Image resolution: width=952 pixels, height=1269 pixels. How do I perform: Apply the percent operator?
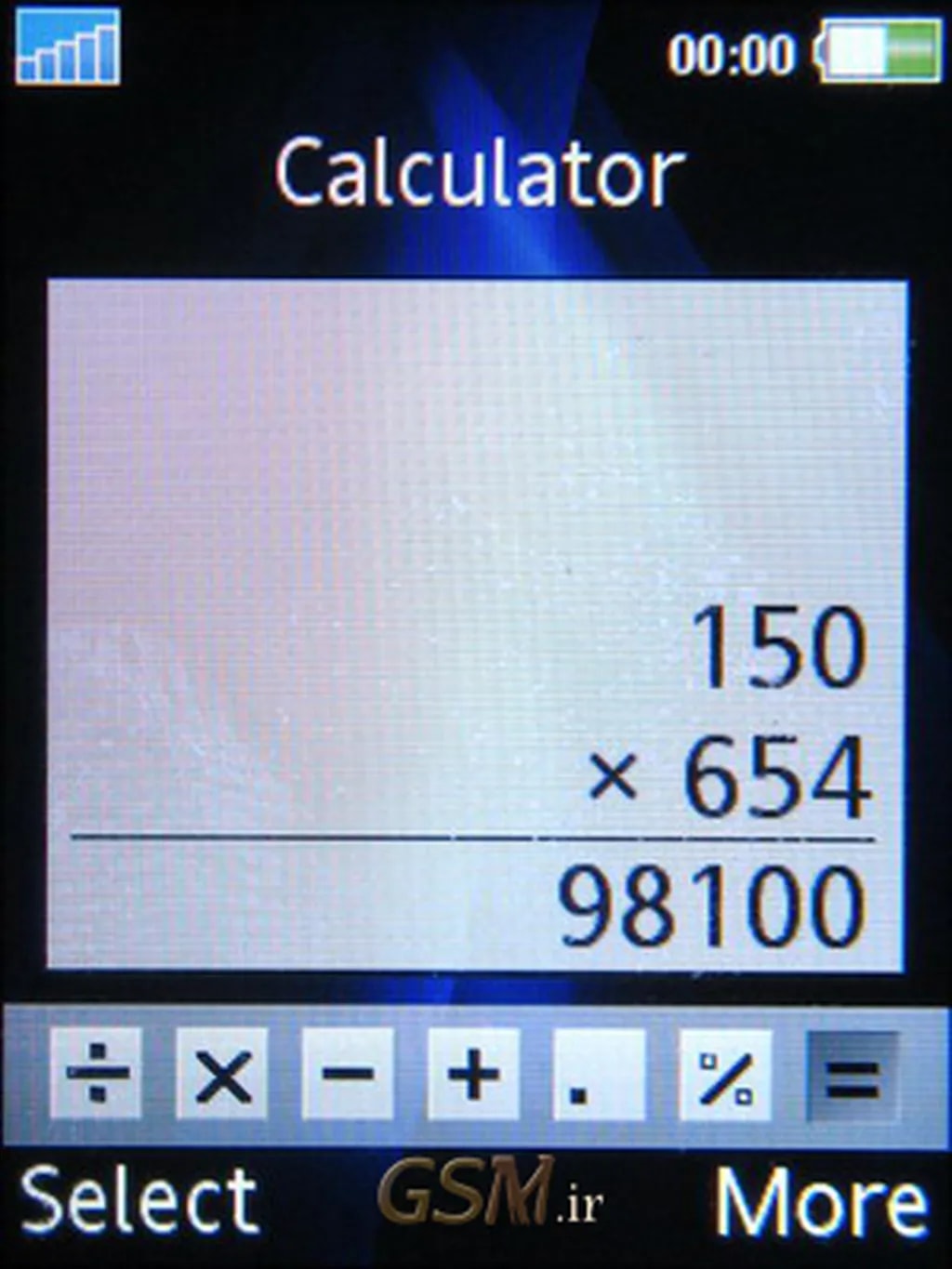click(x=724, y=1076)
